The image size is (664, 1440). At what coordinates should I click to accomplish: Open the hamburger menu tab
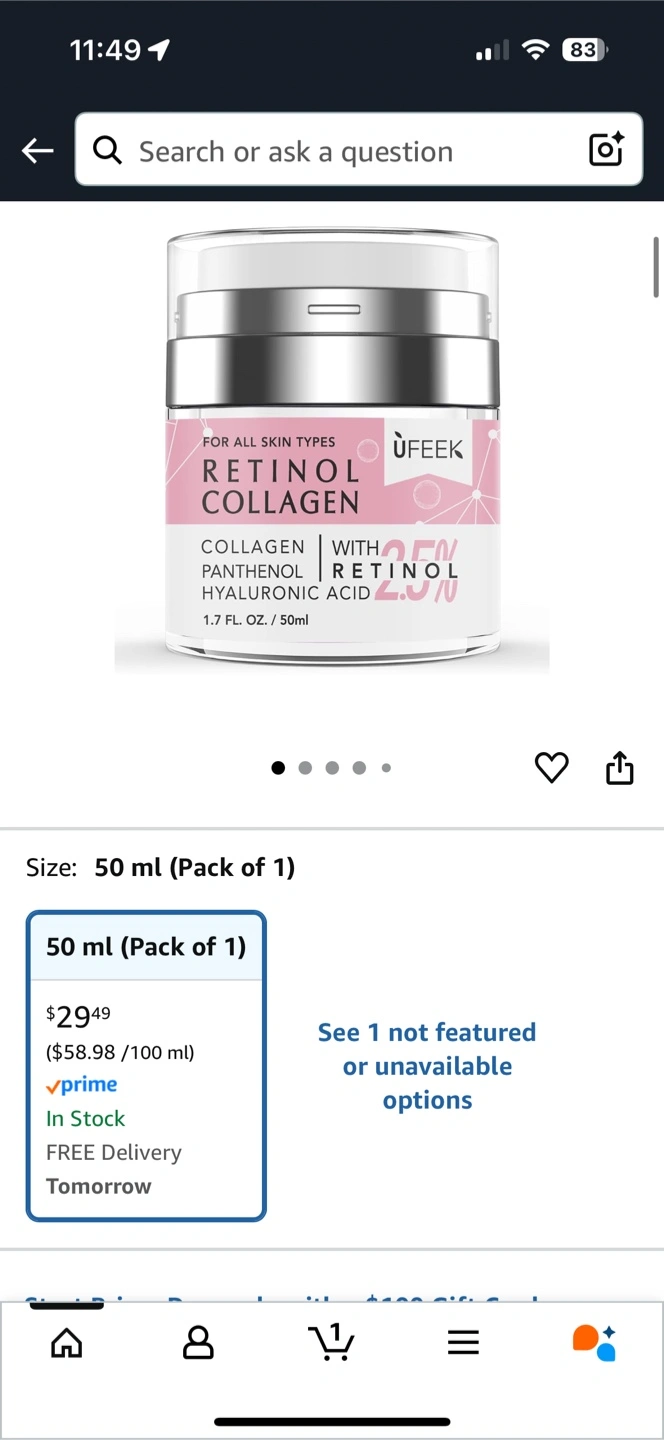pyautogui.click(x=463, y=1342)
